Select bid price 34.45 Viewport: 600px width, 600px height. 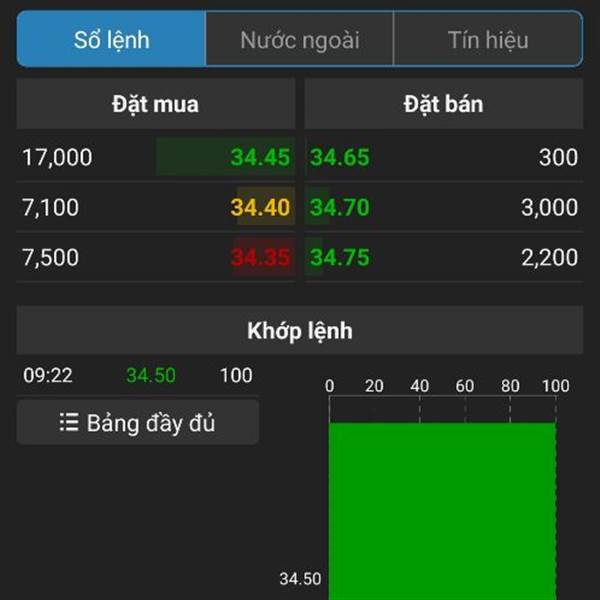(x=260, y=157)
